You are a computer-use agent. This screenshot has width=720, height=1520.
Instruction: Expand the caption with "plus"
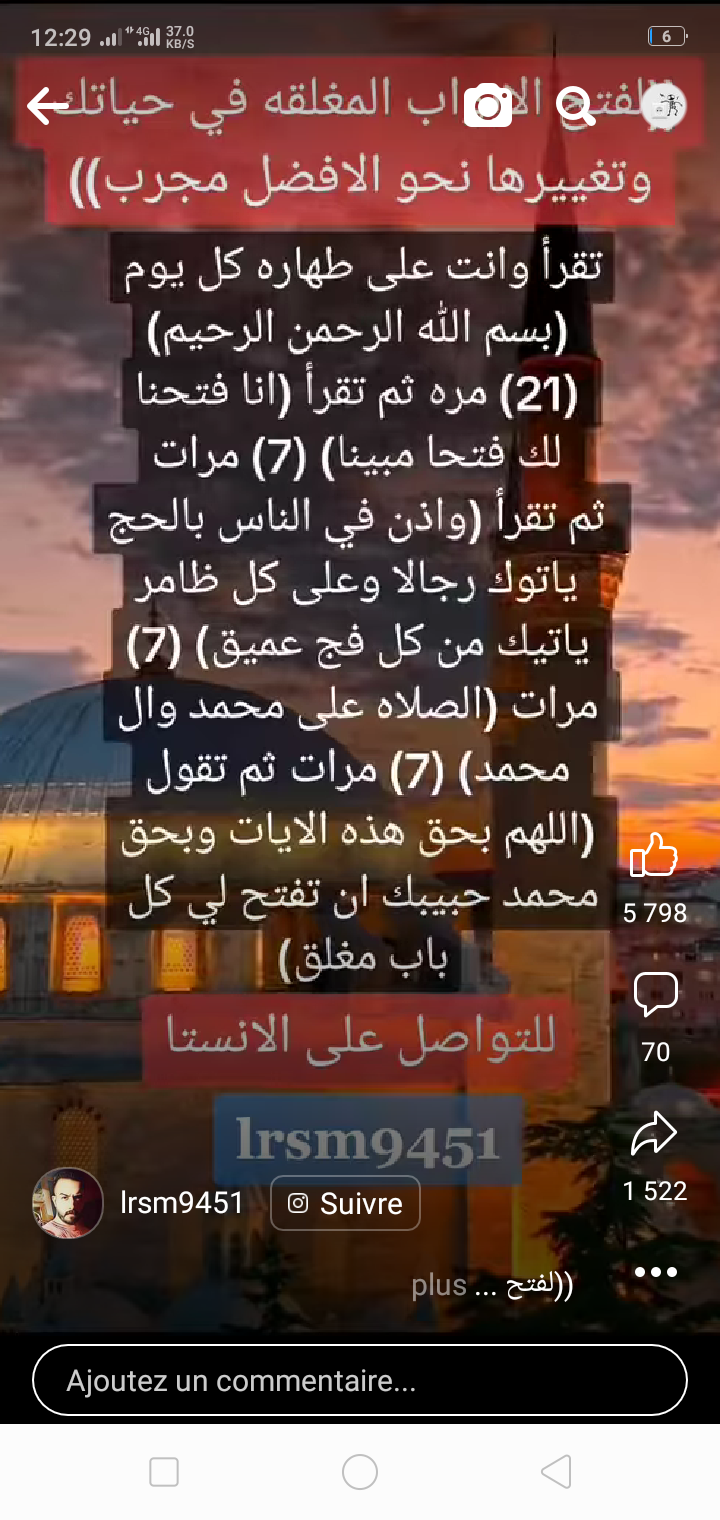point(439,1286)
